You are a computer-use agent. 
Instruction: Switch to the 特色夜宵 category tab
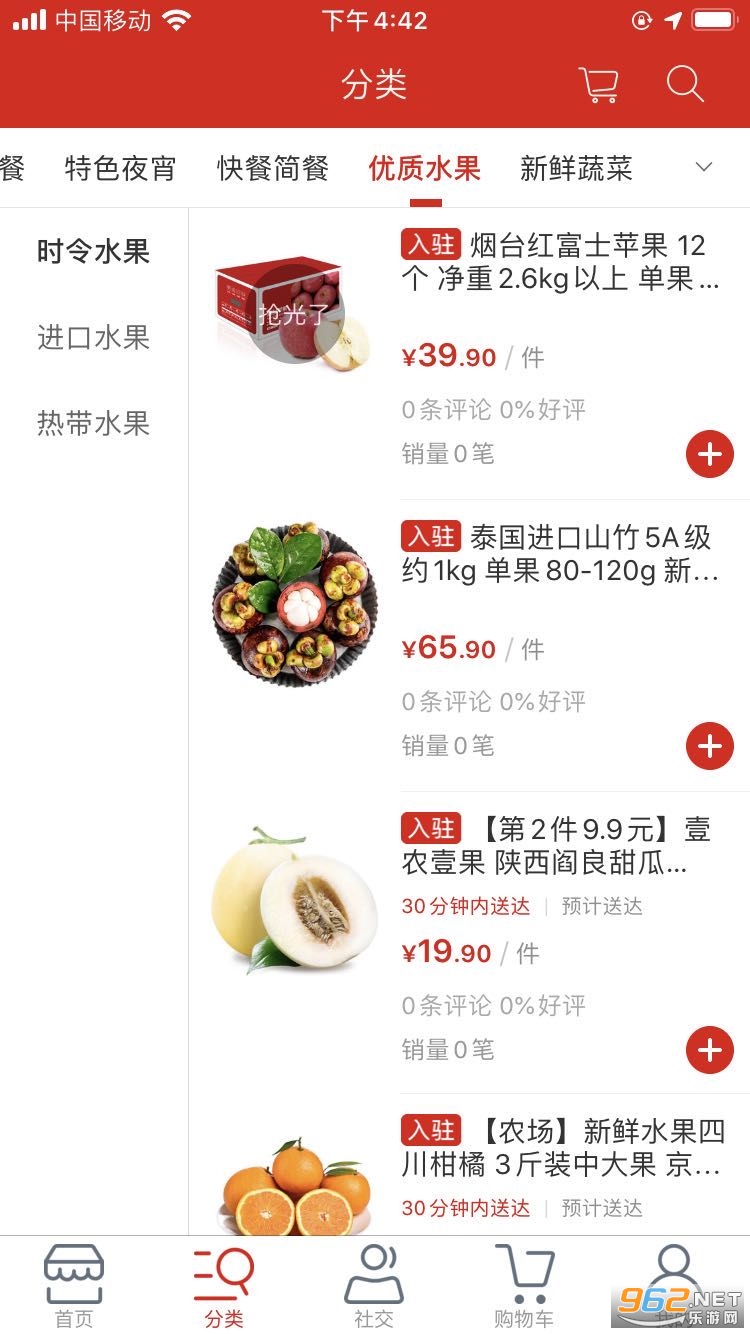tap(120, 168)
